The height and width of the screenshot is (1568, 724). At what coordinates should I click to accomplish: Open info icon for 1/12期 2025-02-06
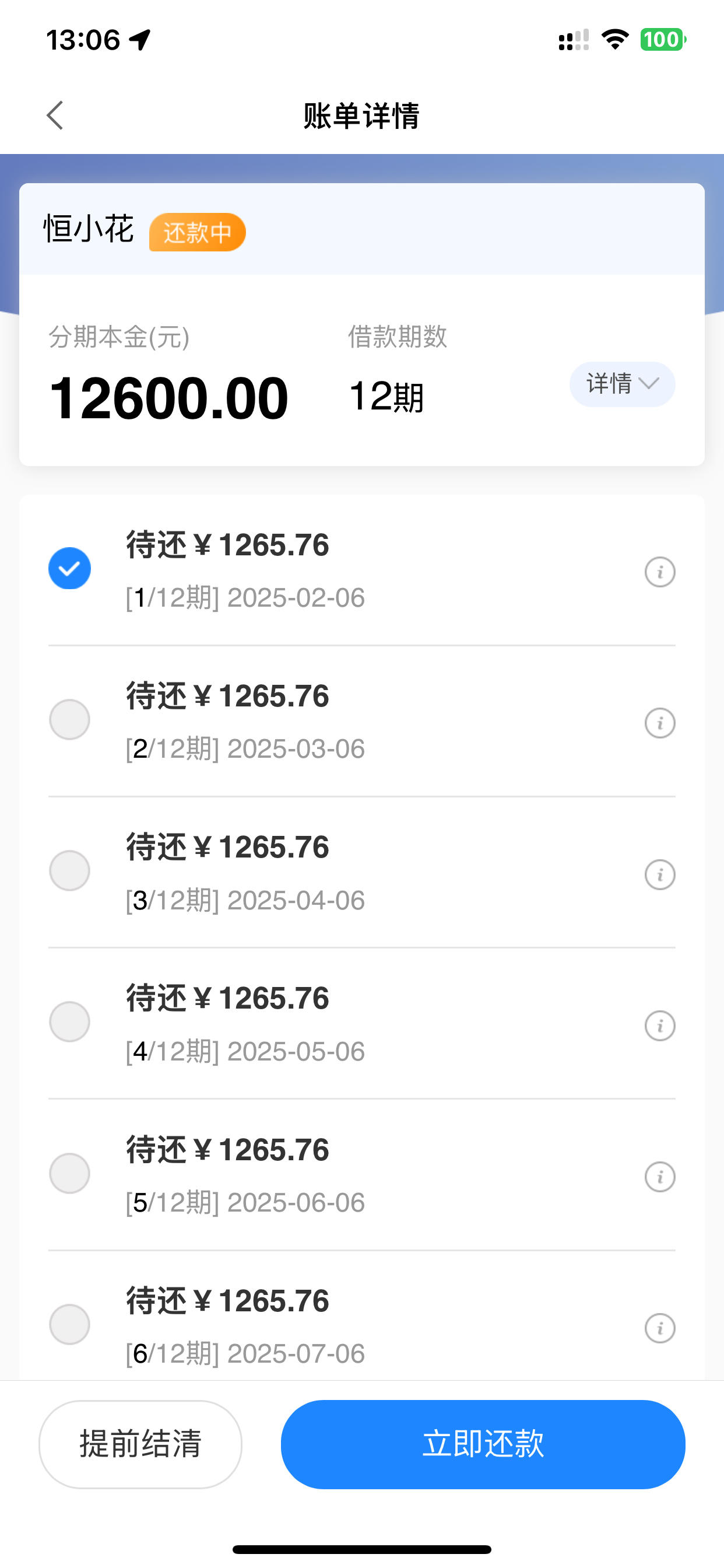point(659,572)
